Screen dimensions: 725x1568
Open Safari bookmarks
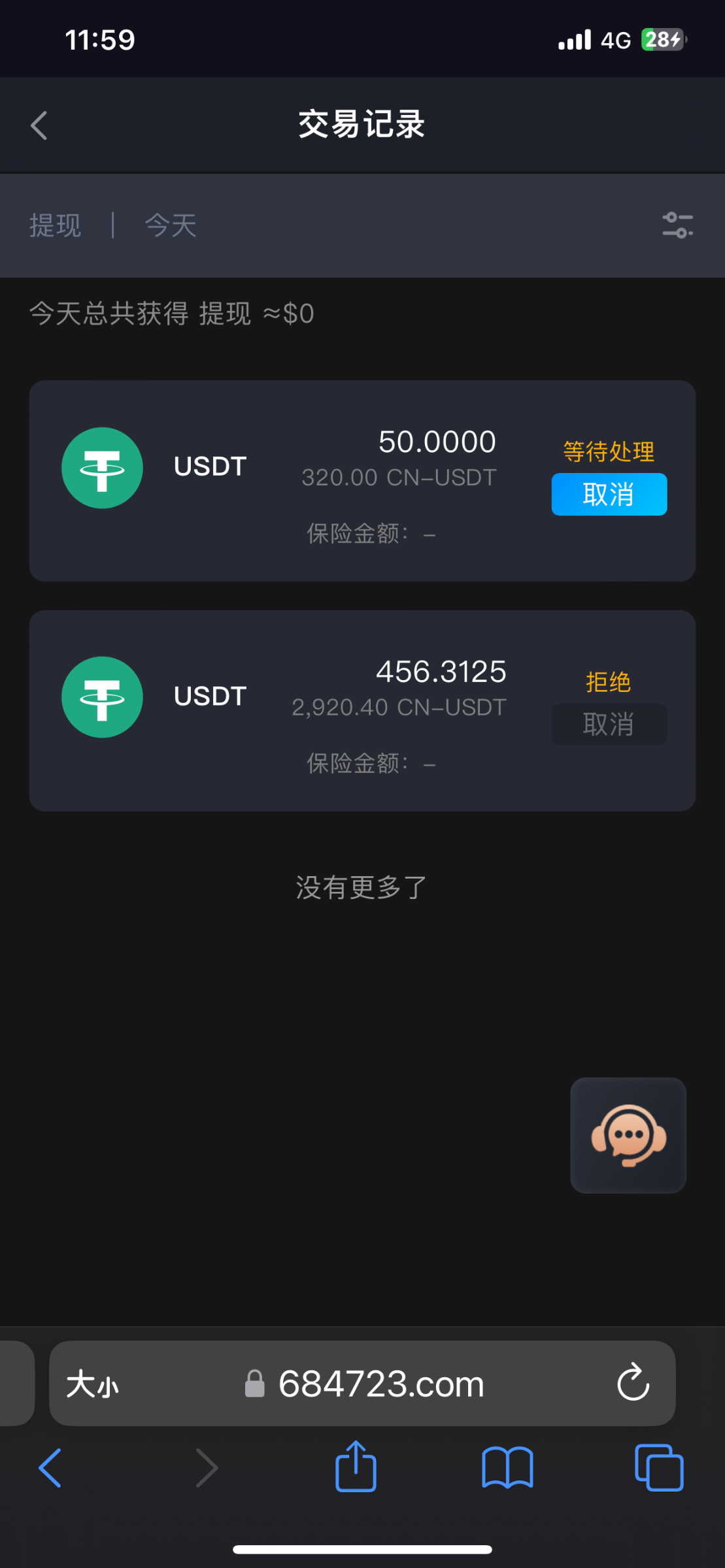pos(507,1467)
